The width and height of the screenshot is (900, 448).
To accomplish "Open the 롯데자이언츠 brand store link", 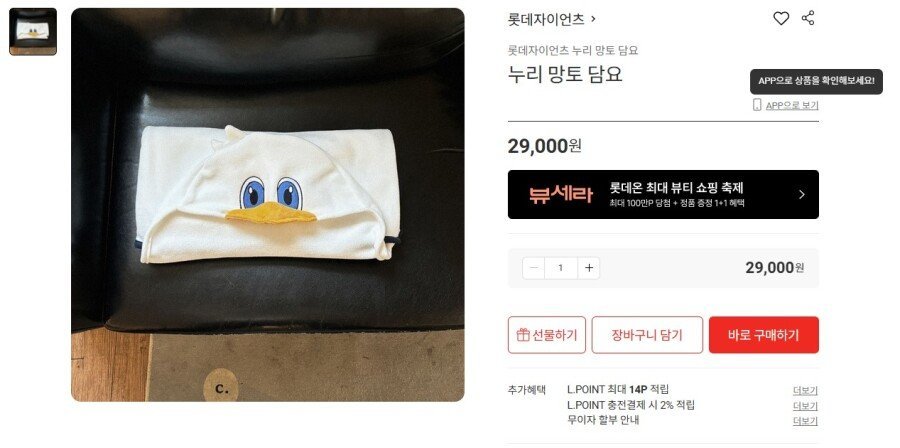I will click(x=551, y=18).
